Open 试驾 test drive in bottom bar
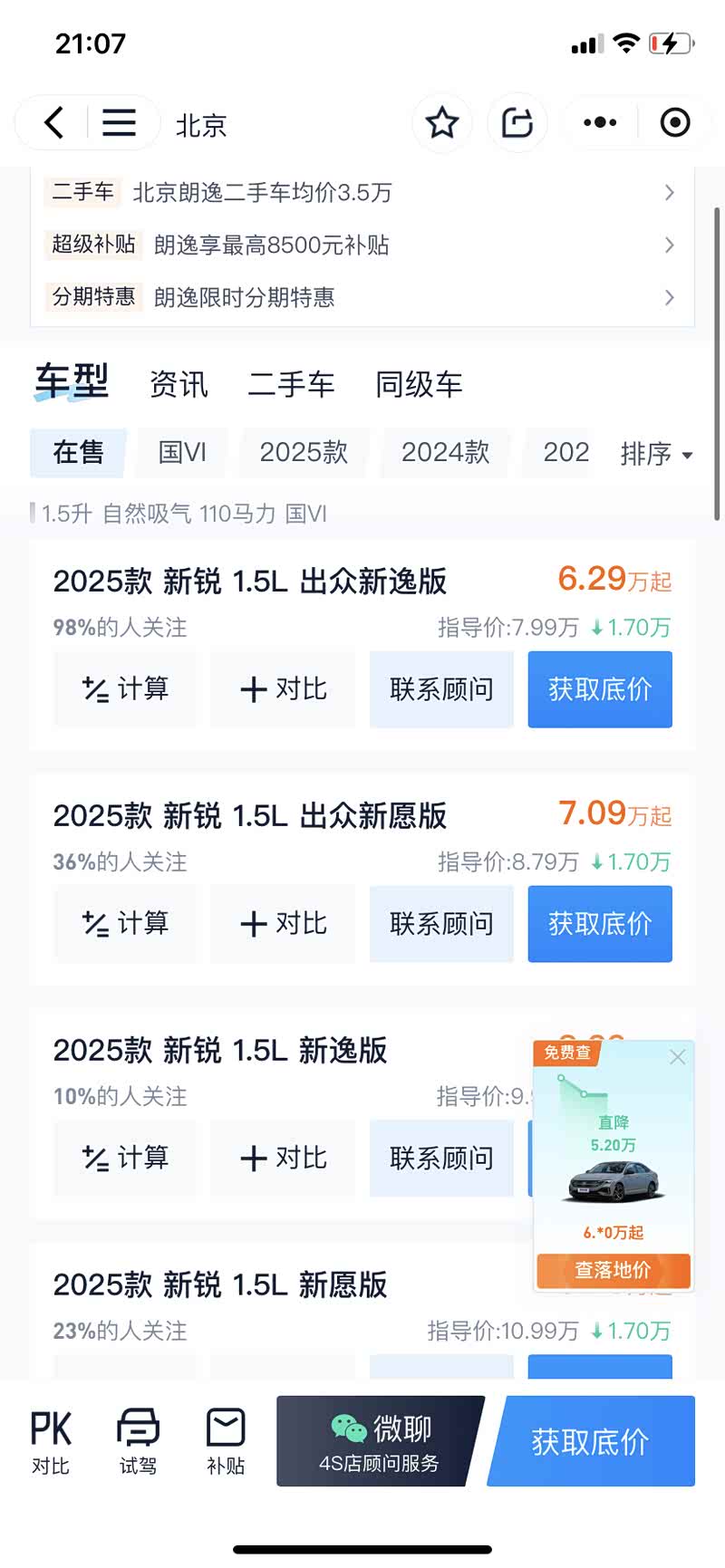Screen dimensions: 725x1568 tap(138, 1441)
